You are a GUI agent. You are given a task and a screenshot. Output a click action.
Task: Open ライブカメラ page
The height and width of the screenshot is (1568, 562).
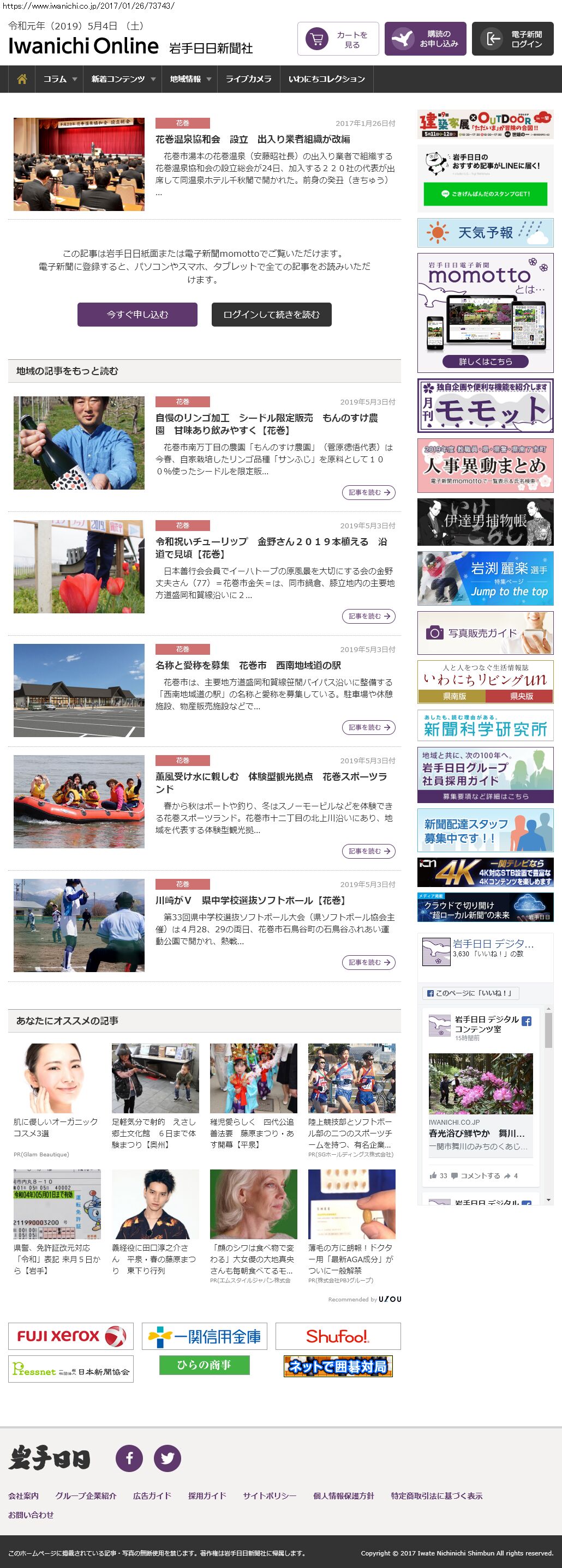[248, 79]
